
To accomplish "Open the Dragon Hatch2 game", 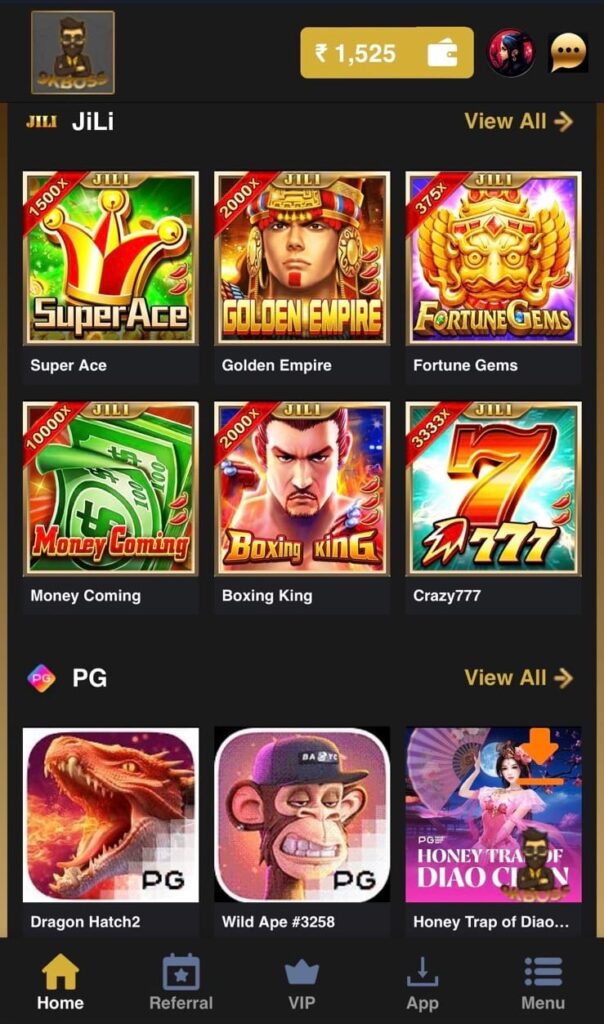I will tap(110, 814).
